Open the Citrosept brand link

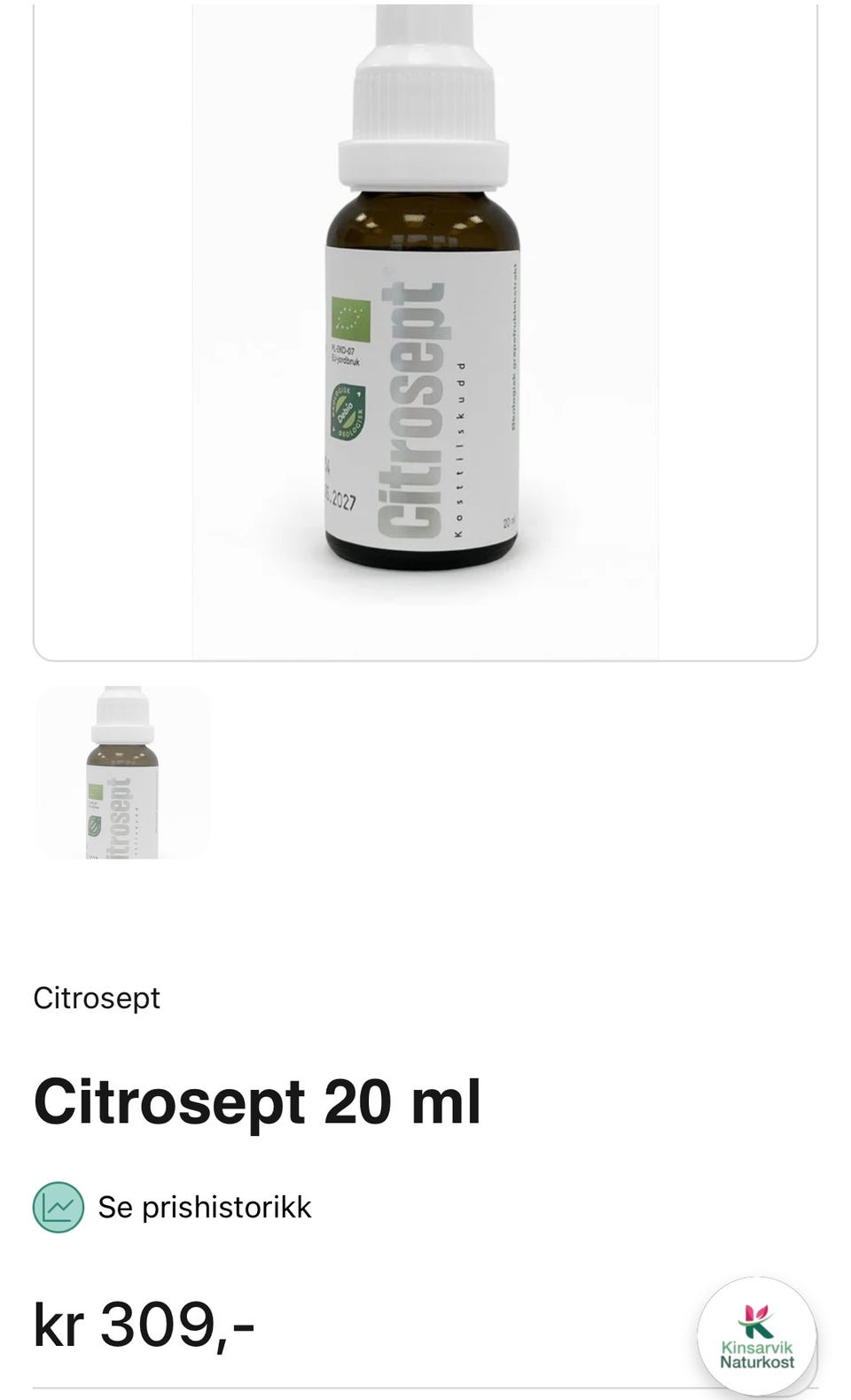pos(97,998)
